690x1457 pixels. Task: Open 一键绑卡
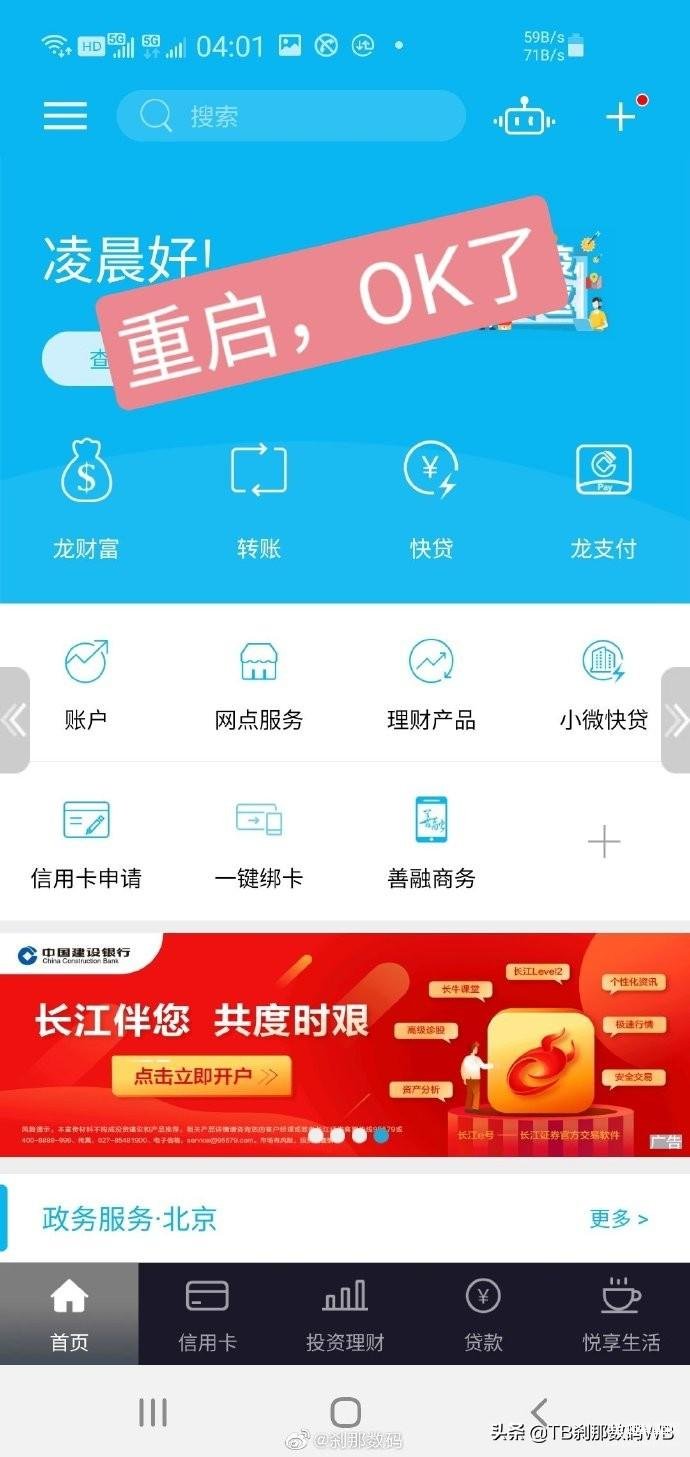tap(259, 843)
